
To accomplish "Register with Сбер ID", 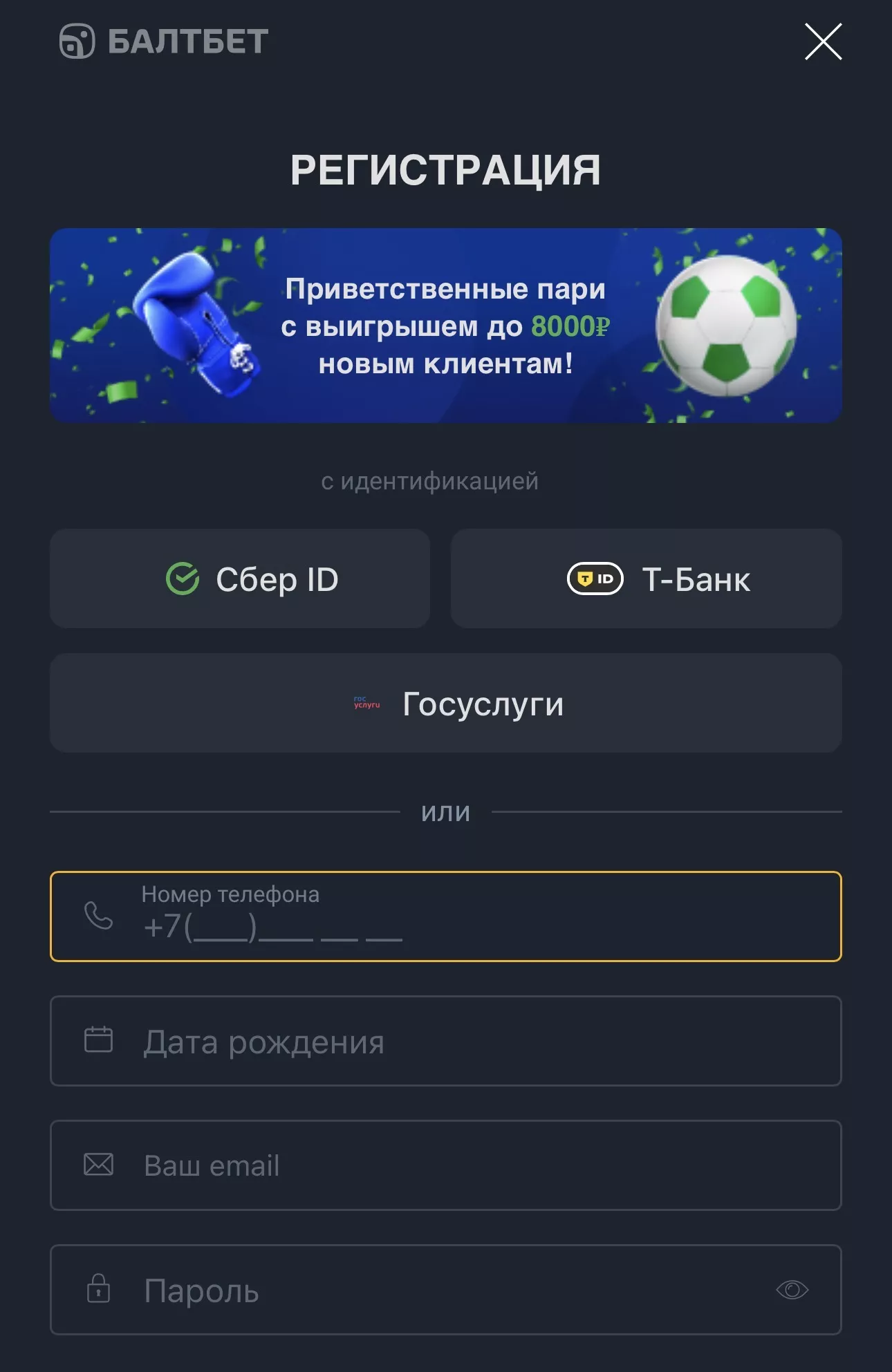I will click(x=239, y=579).
